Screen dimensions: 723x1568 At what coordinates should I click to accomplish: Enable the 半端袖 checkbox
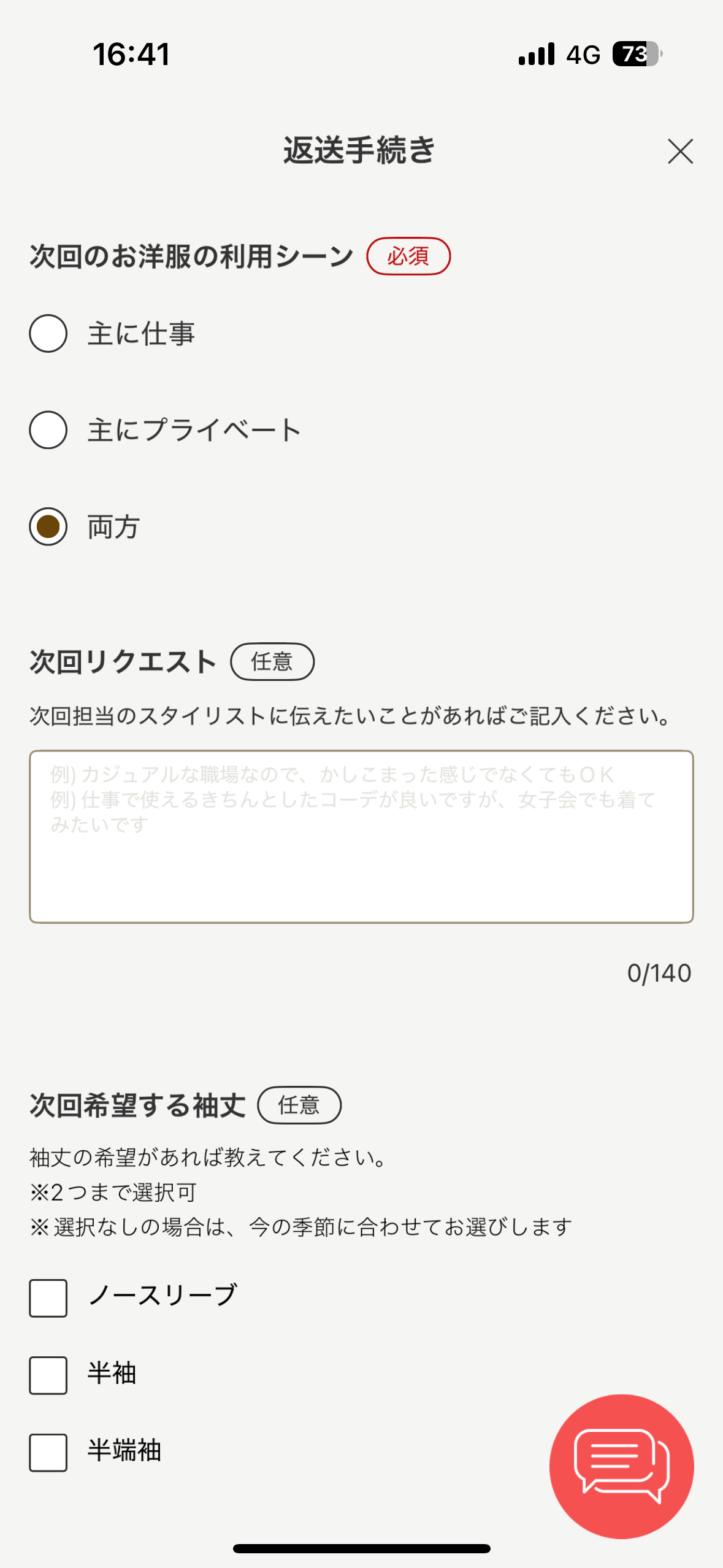point(48,1452)
